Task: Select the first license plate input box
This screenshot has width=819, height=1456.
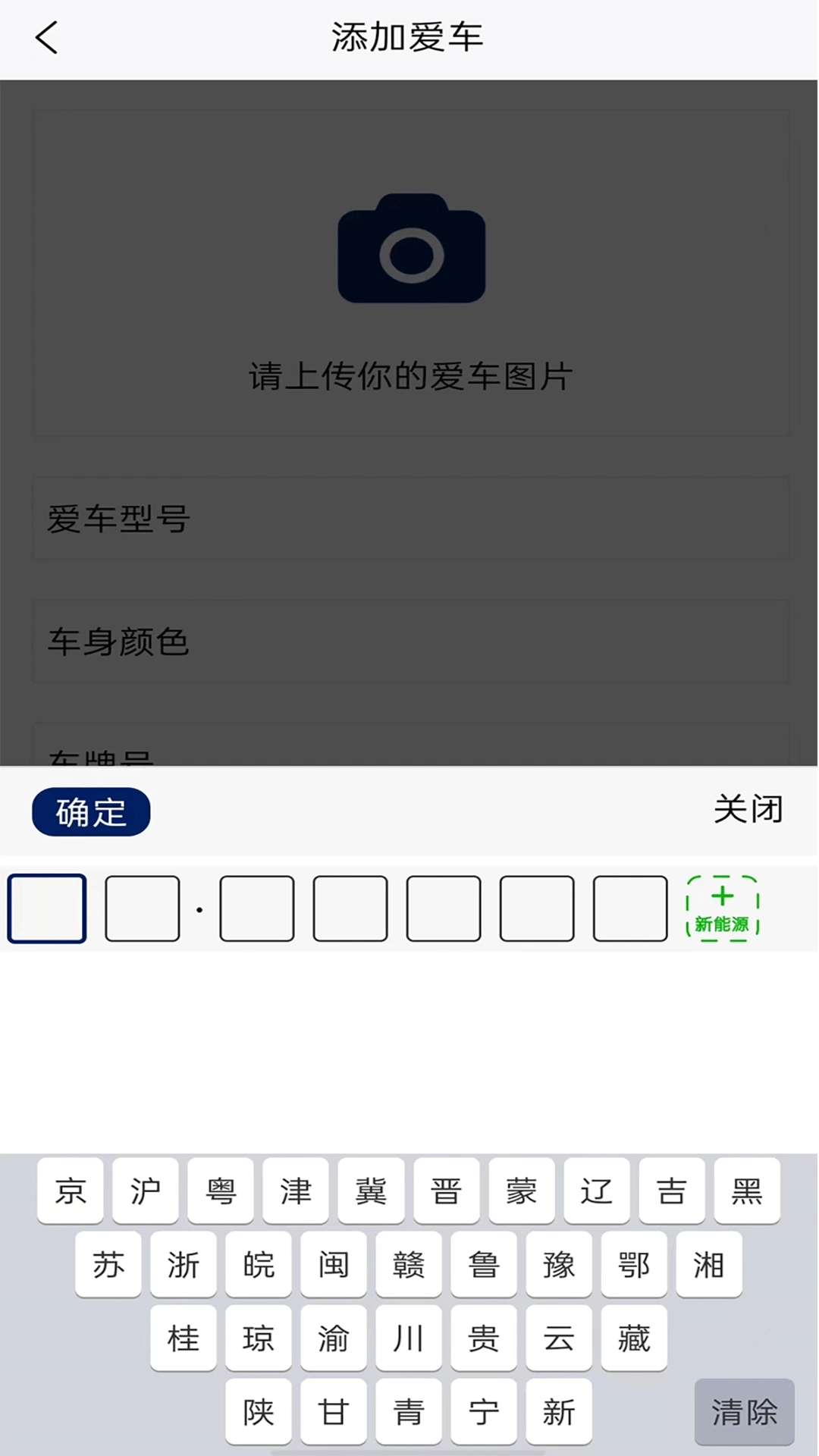Action: click(47, 908)
